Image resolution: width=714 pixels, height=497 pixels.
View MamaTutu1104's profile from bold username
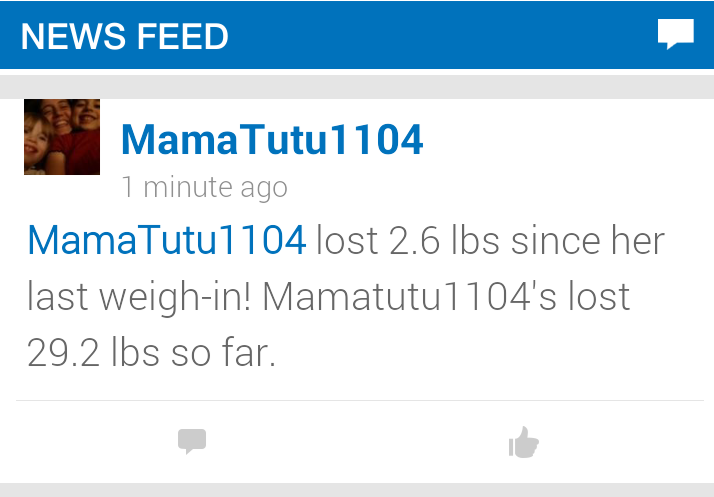click(272, 141)
